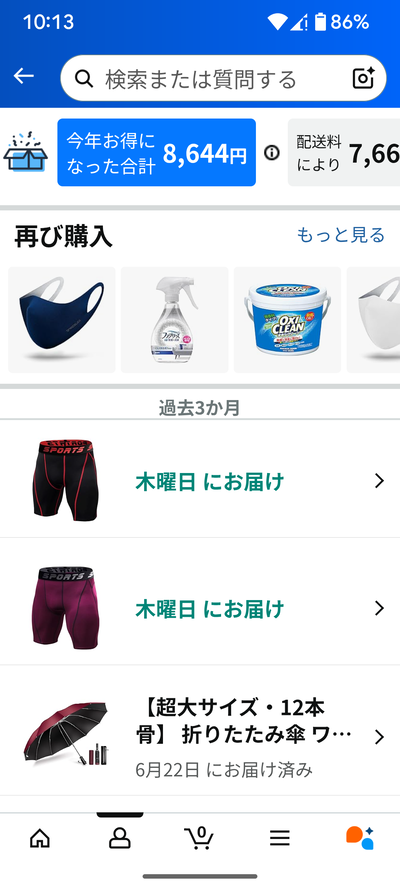Tap もっと見る for buy-again items
Viewport: 400px width, 889px height.
pos(341,235)
